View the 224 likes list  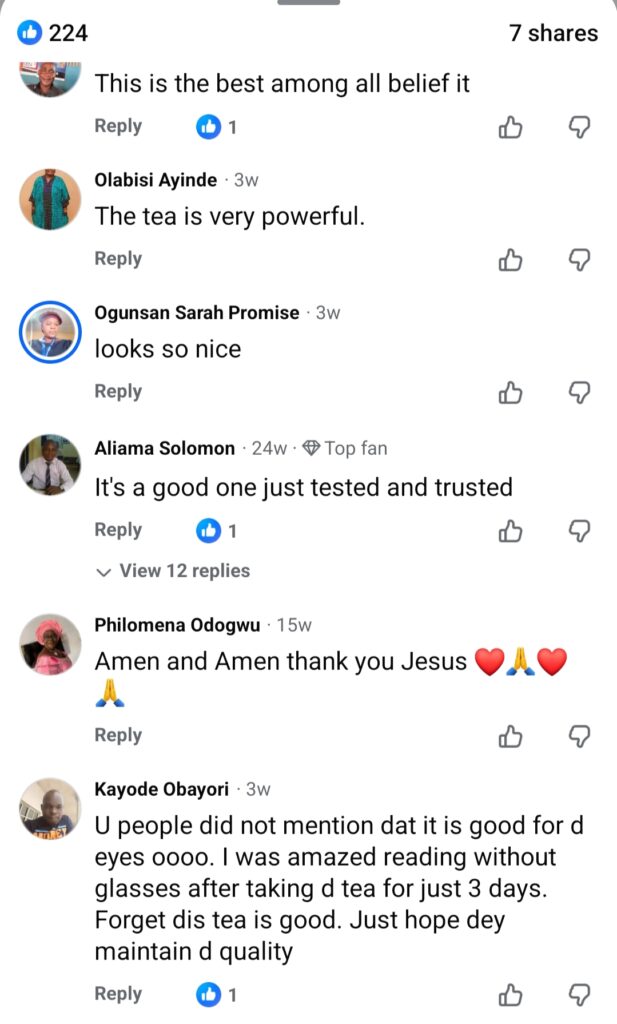click(54, 33)
